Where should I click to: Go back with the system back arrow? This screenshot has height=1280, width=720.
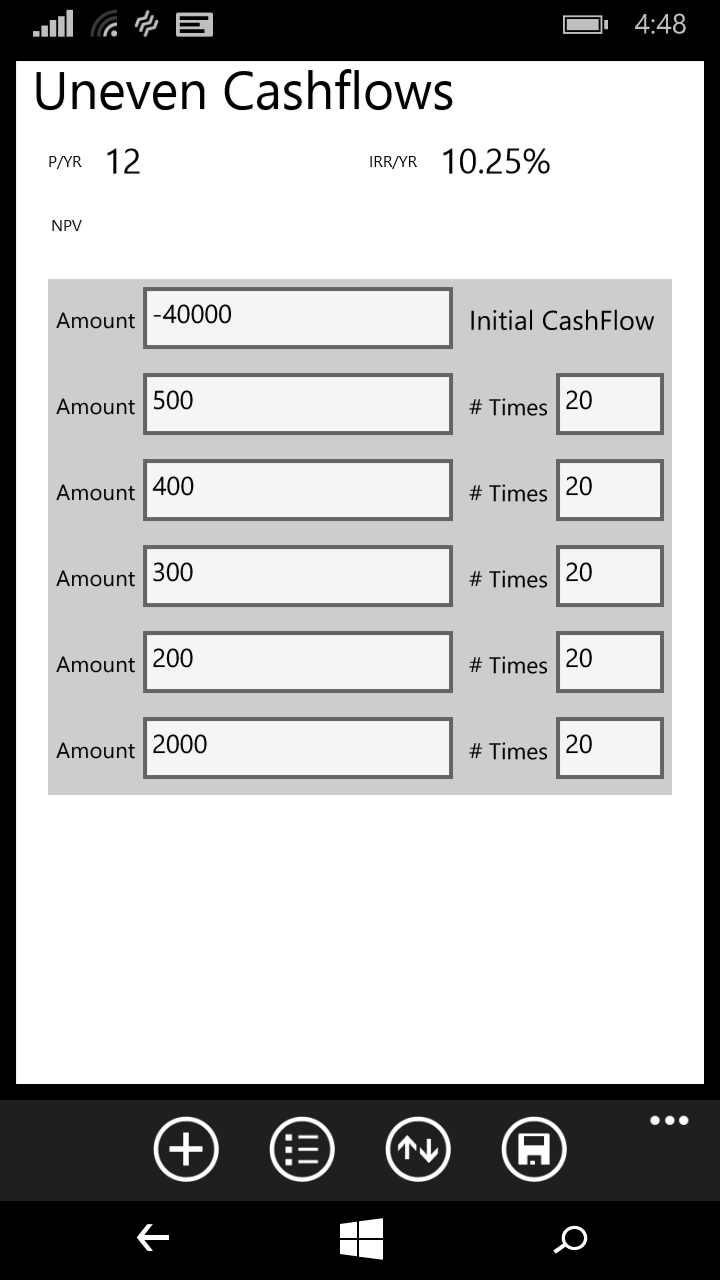pos(153,1240)
